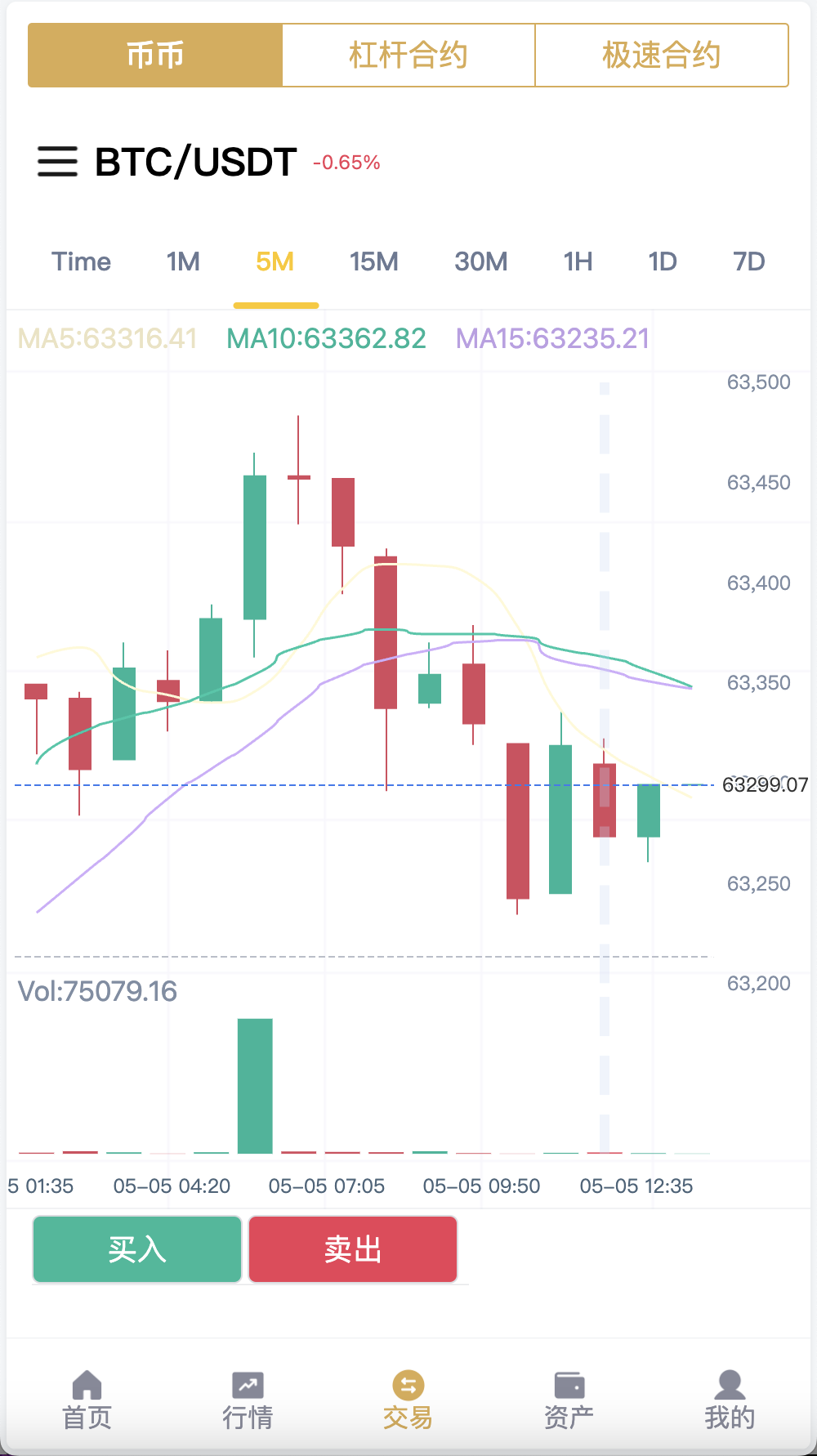Select the Time chart interval

tap(81, 261)
